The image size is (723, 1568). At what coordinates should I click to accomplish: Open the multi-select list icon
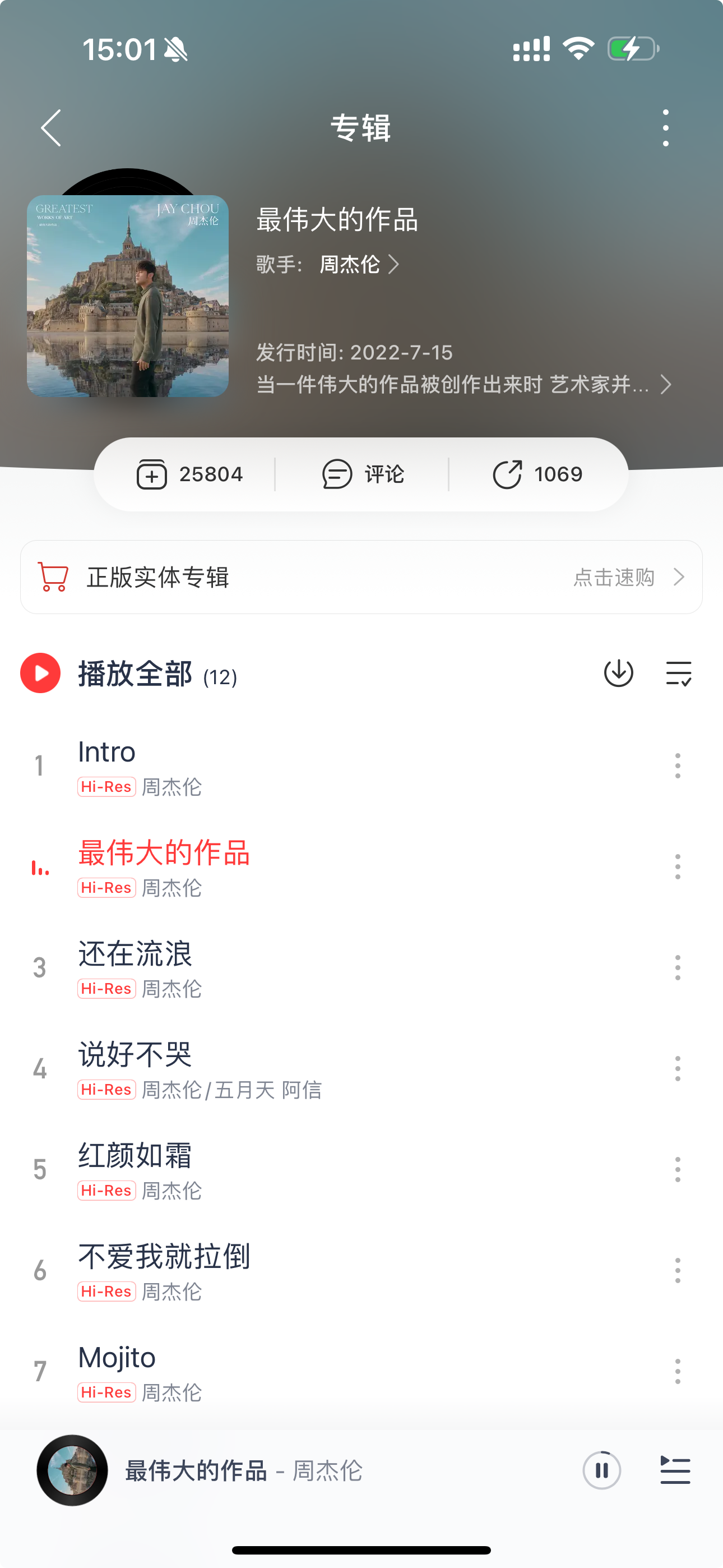678,673
